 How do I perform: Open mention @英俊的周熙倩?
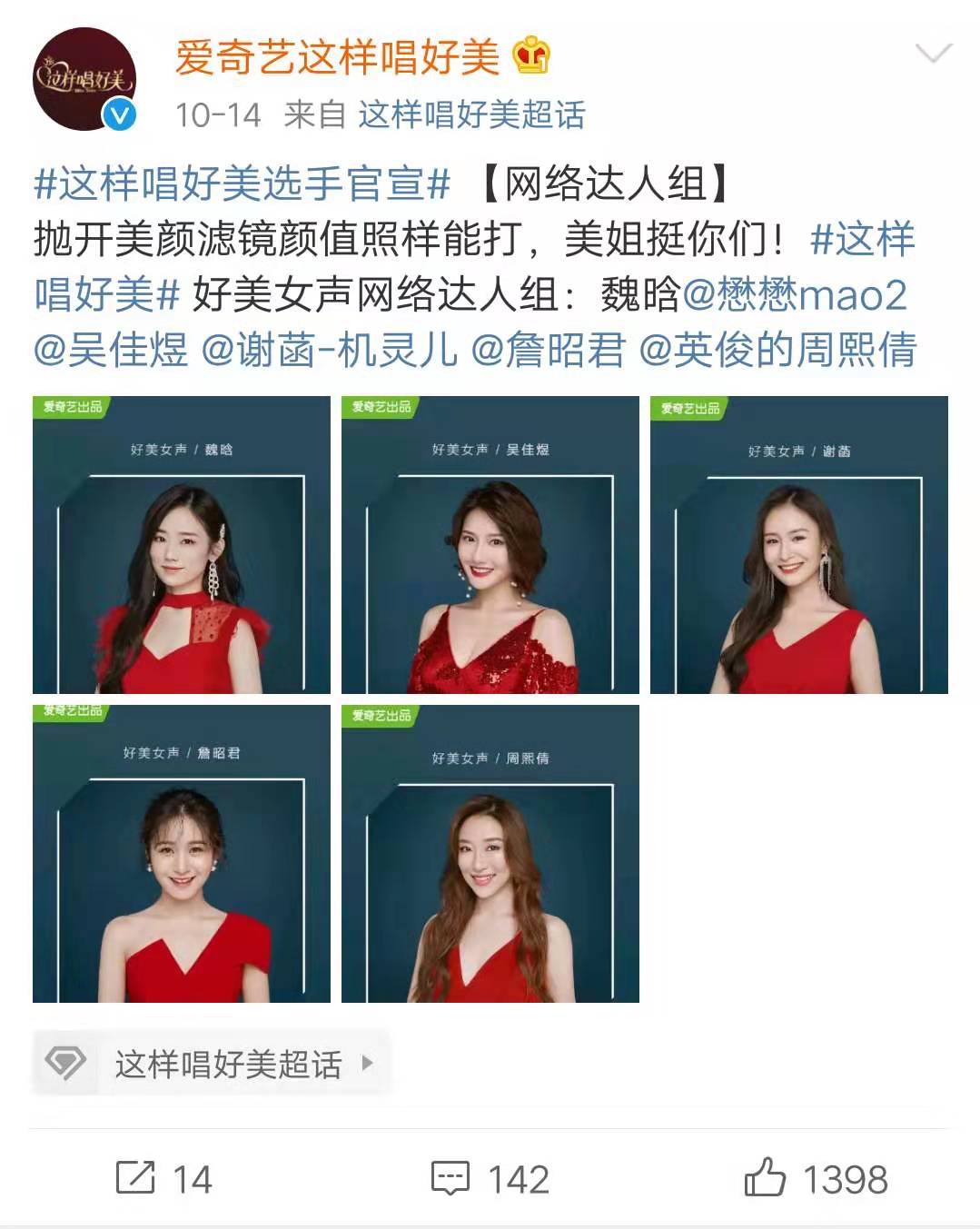coord(777,350)
